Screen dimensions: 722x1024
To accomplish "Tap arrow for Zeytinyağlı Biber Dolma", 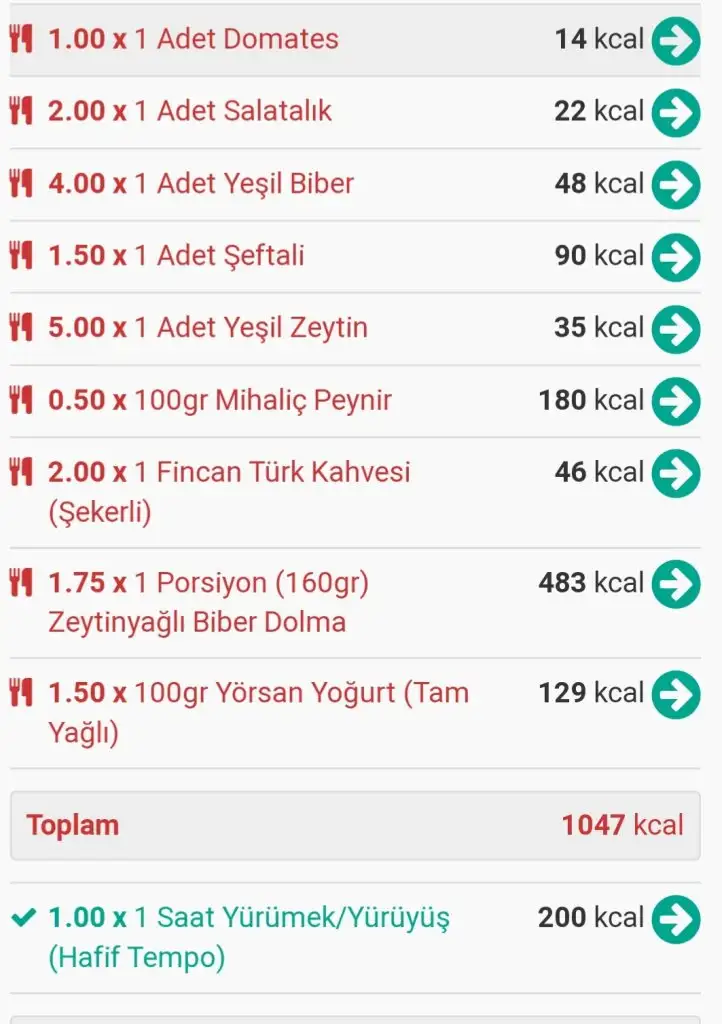I will pos(676,584).
